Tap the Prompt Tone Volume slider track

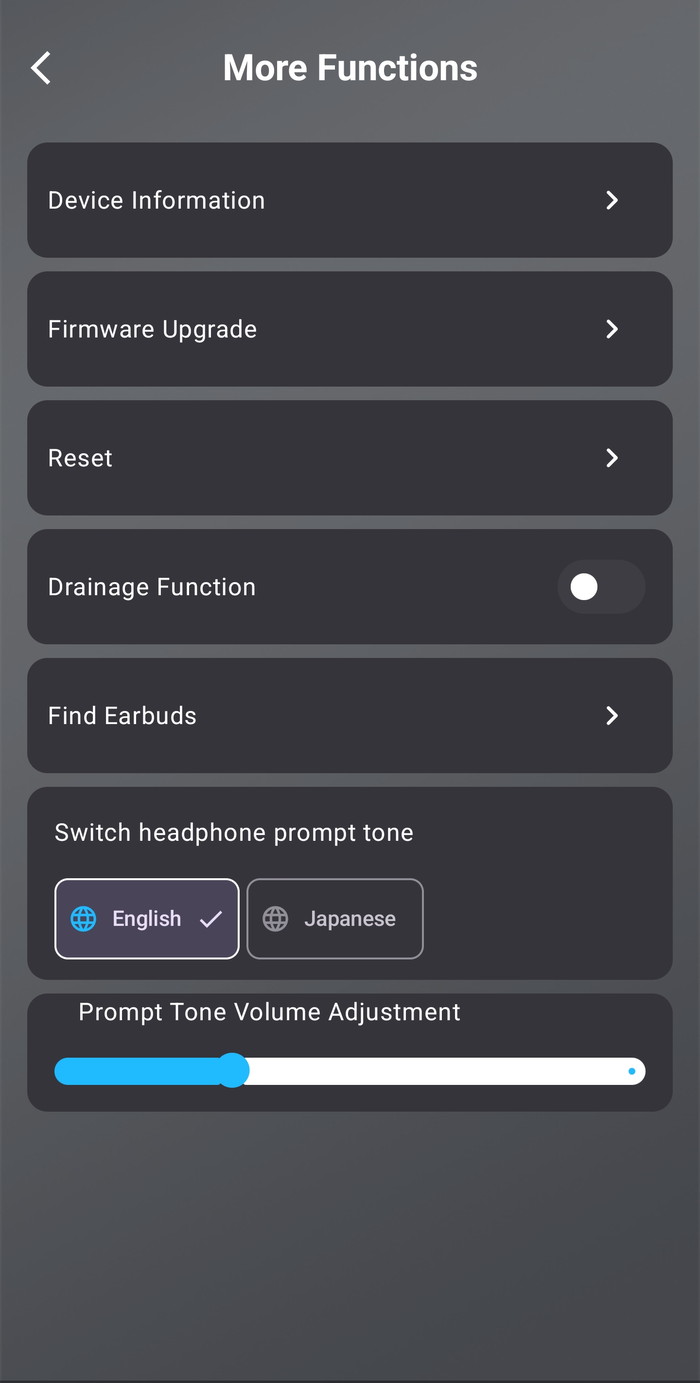click(440, 1071)
